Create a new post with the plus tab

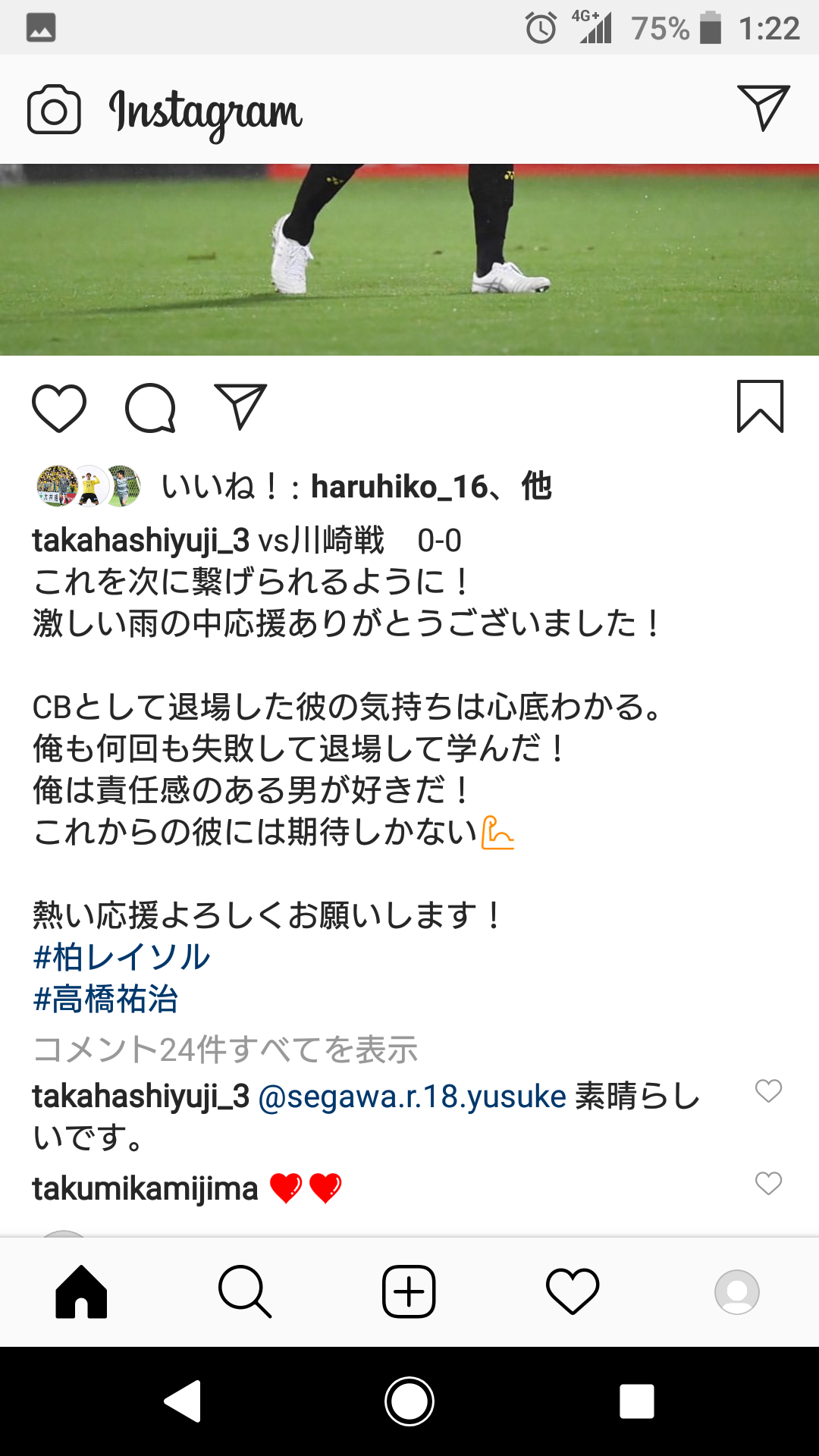(x=409, y=1291)
